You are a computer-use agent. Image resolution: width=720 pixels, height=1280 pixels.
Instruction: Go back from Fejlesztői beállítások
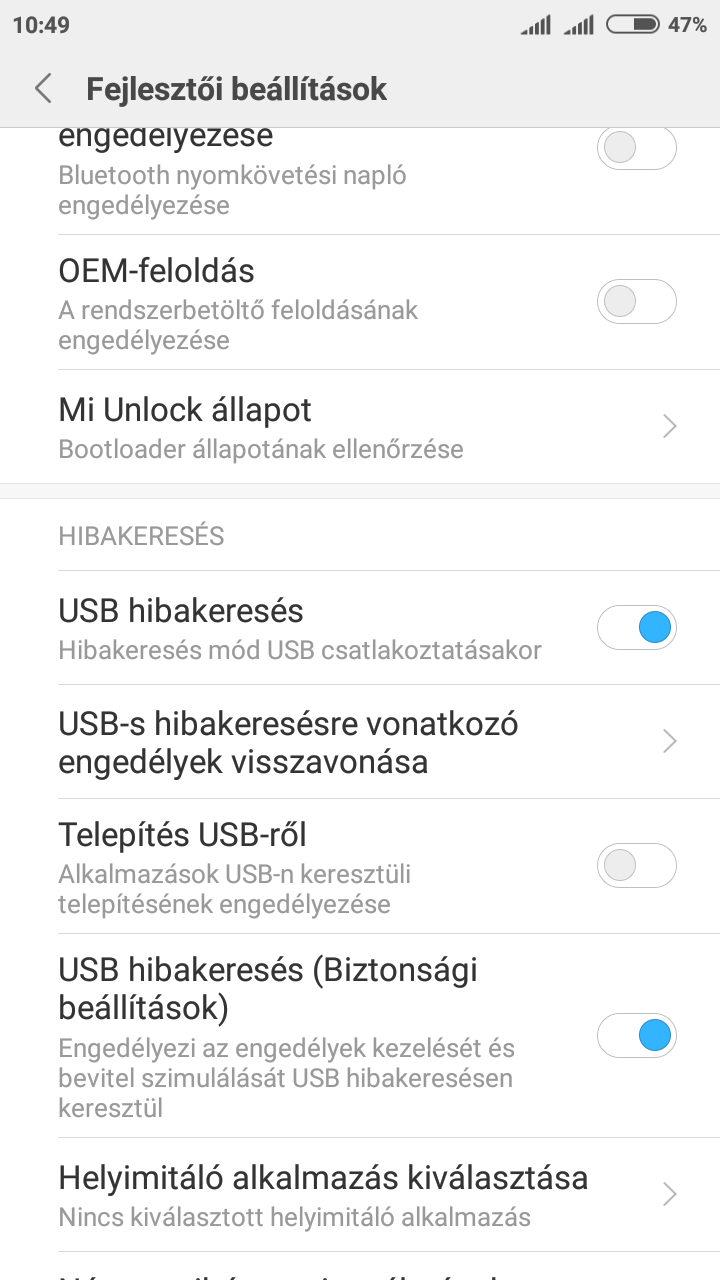click(42, 89)
